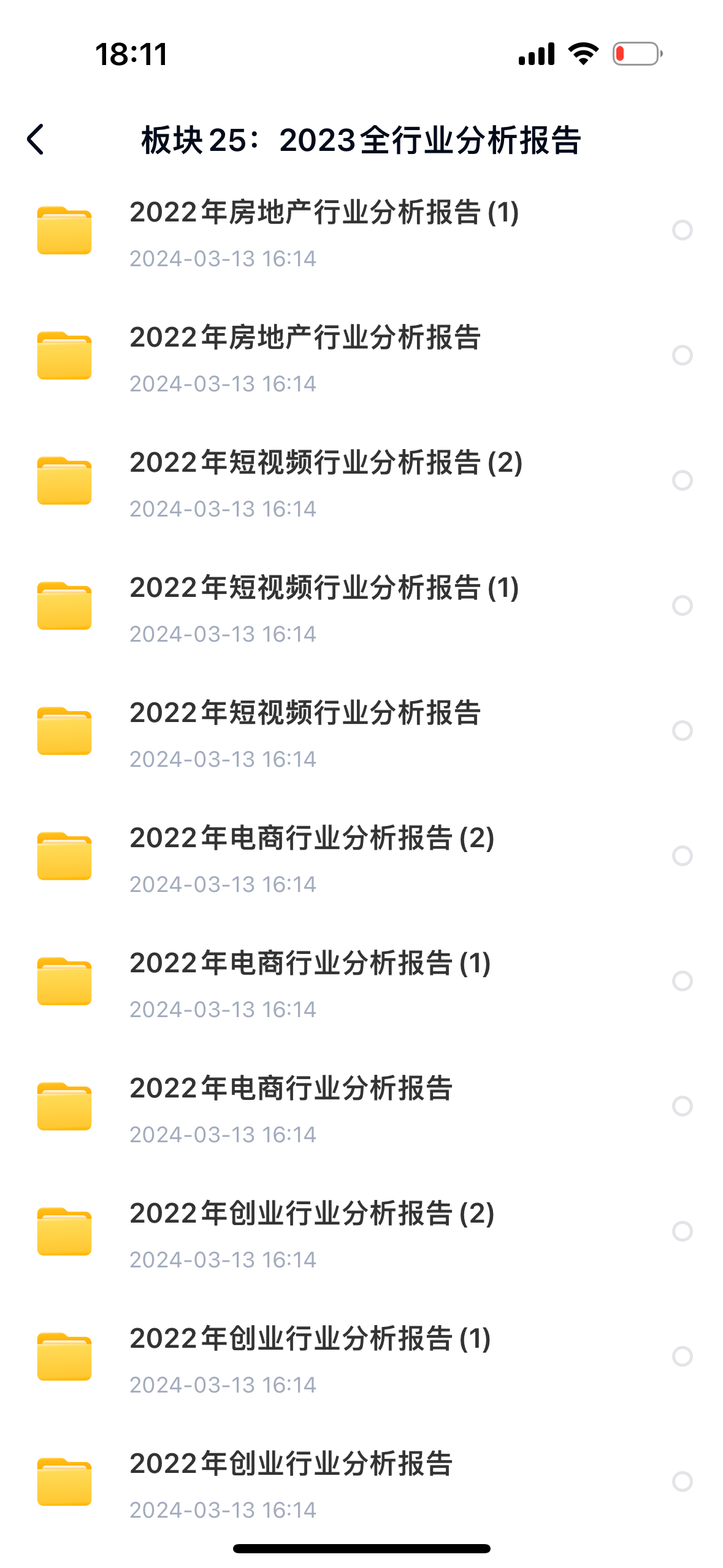The height and width of the screenshot is (1568, 723).
Task: Select the circle for 2022年房地产行业分析报告 (1)
Action: (682, 230)
